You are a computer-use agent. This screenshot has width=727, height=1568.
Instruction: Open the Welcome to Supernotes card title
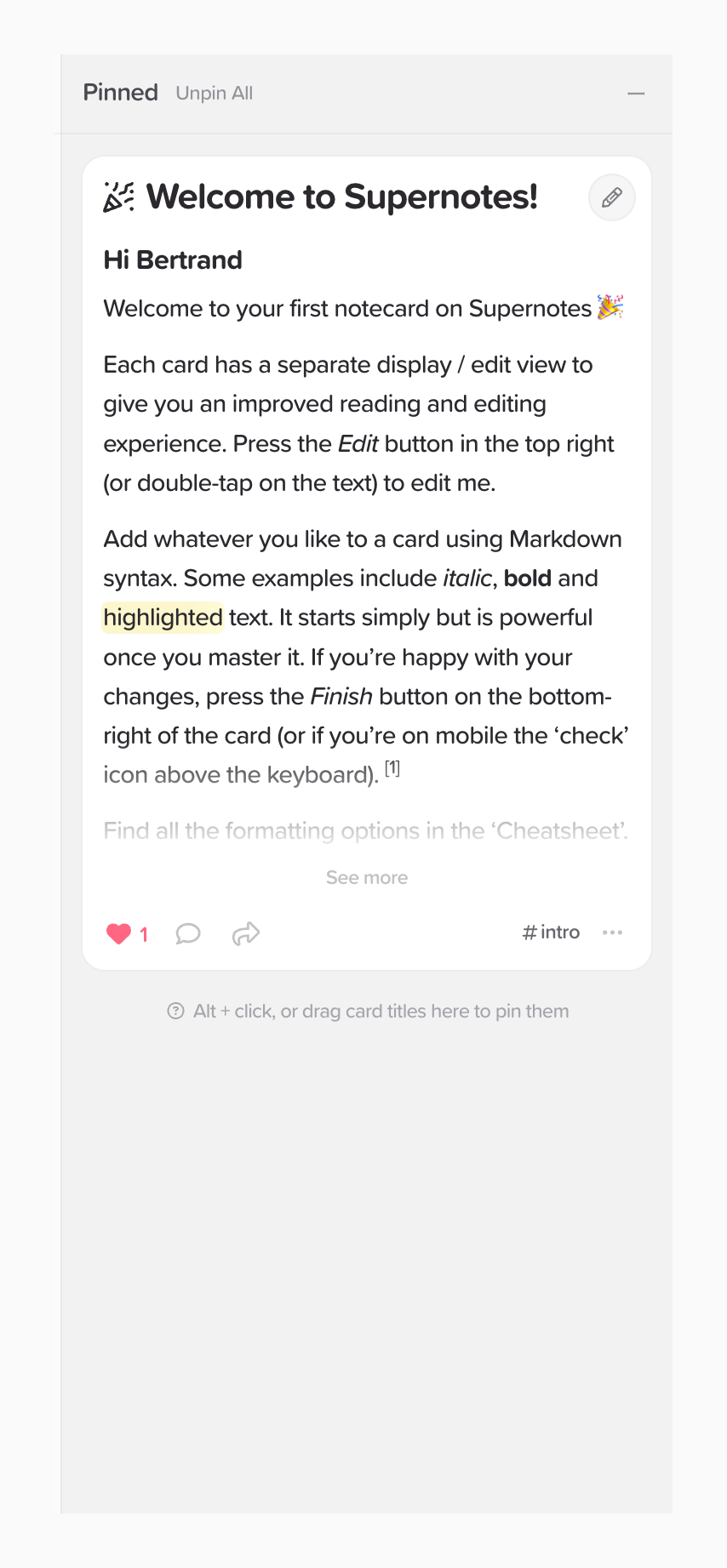[341, 197]
